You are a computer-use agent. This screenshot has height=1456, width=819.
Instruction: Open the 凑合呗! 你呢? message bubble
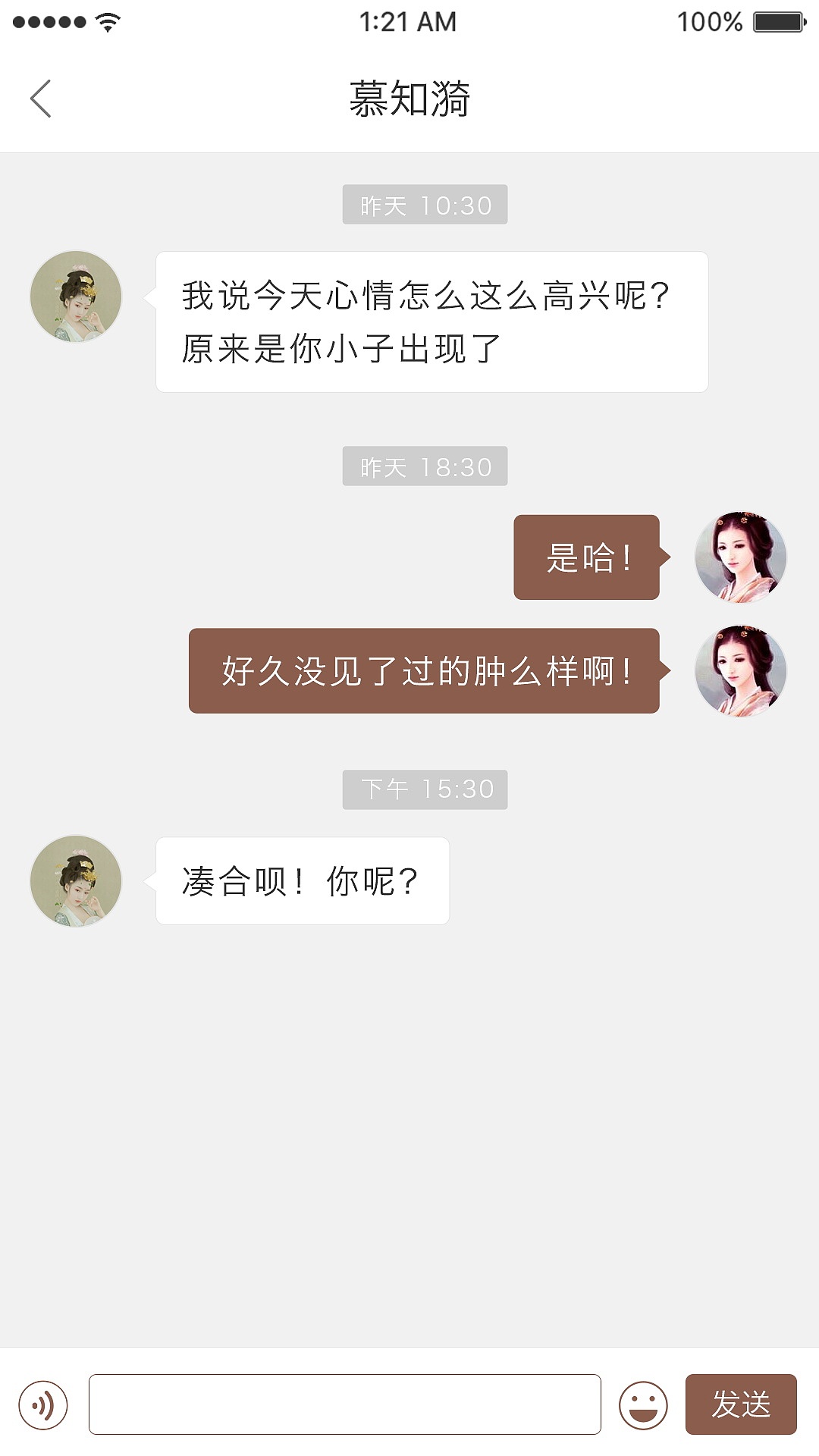pos(301,880)
